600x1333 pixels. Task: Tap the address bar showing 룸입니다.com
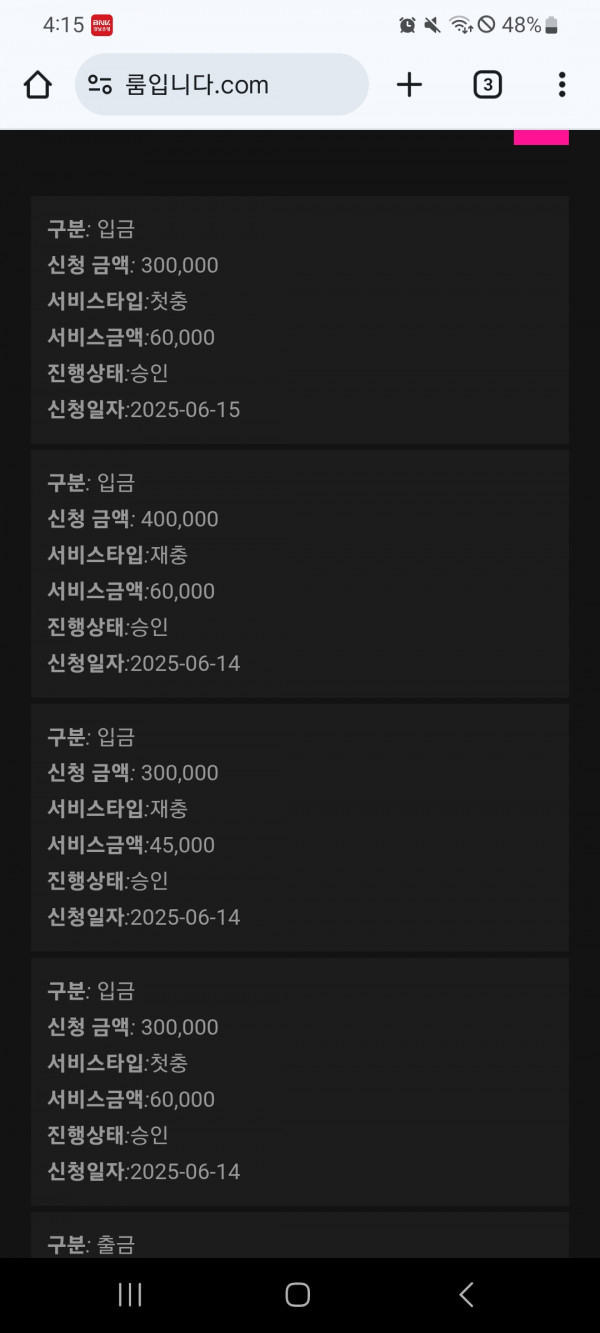point(222,85)
